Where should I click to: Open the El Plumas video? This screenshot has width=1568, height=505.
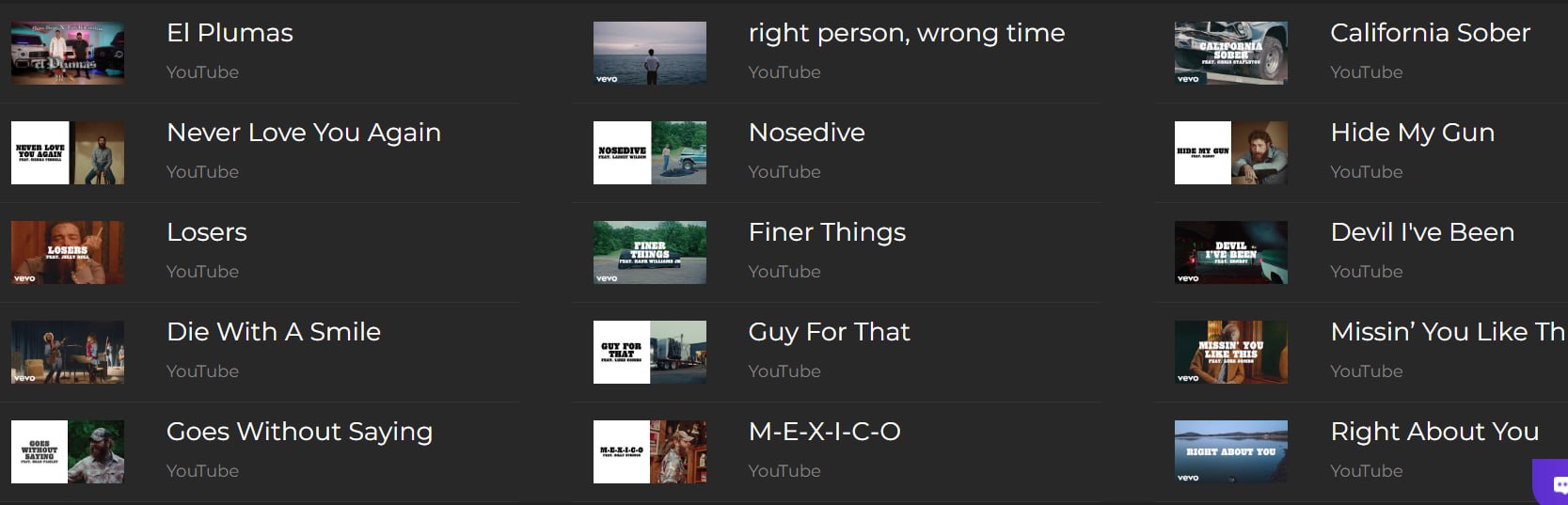click(230, 34)
